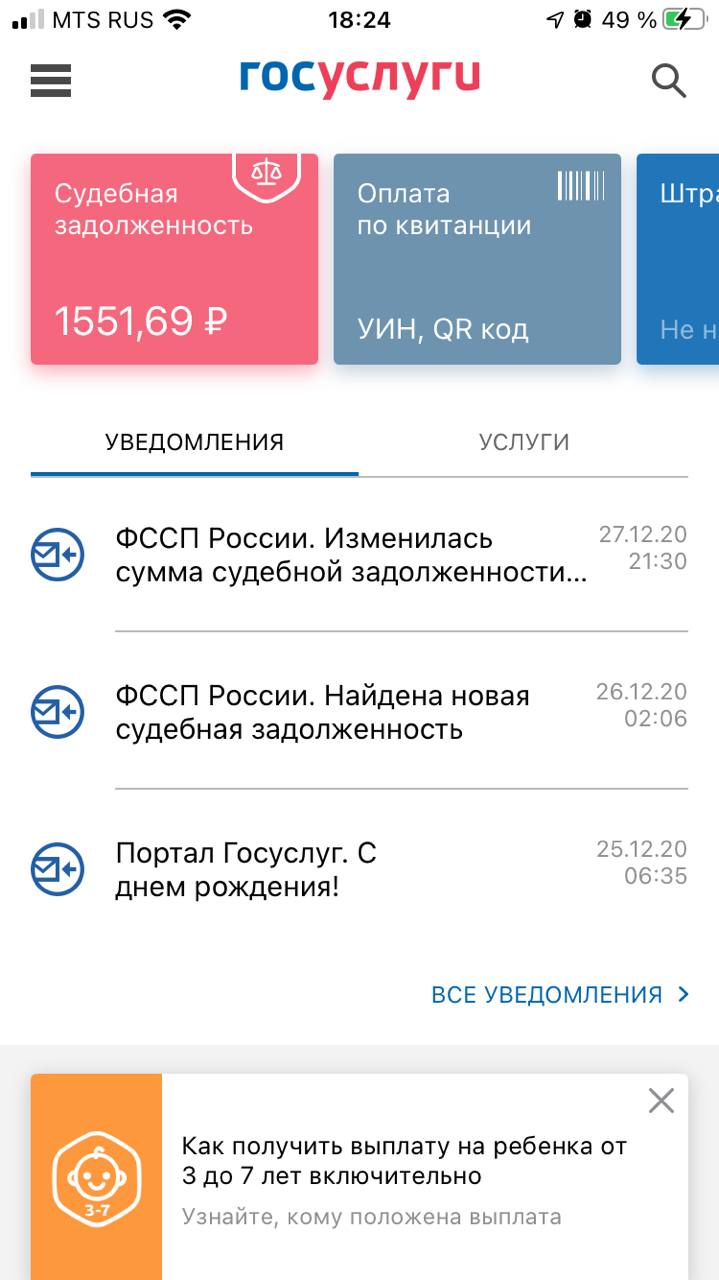Open the Оплата по квитанции card

(x=477, y=259)
